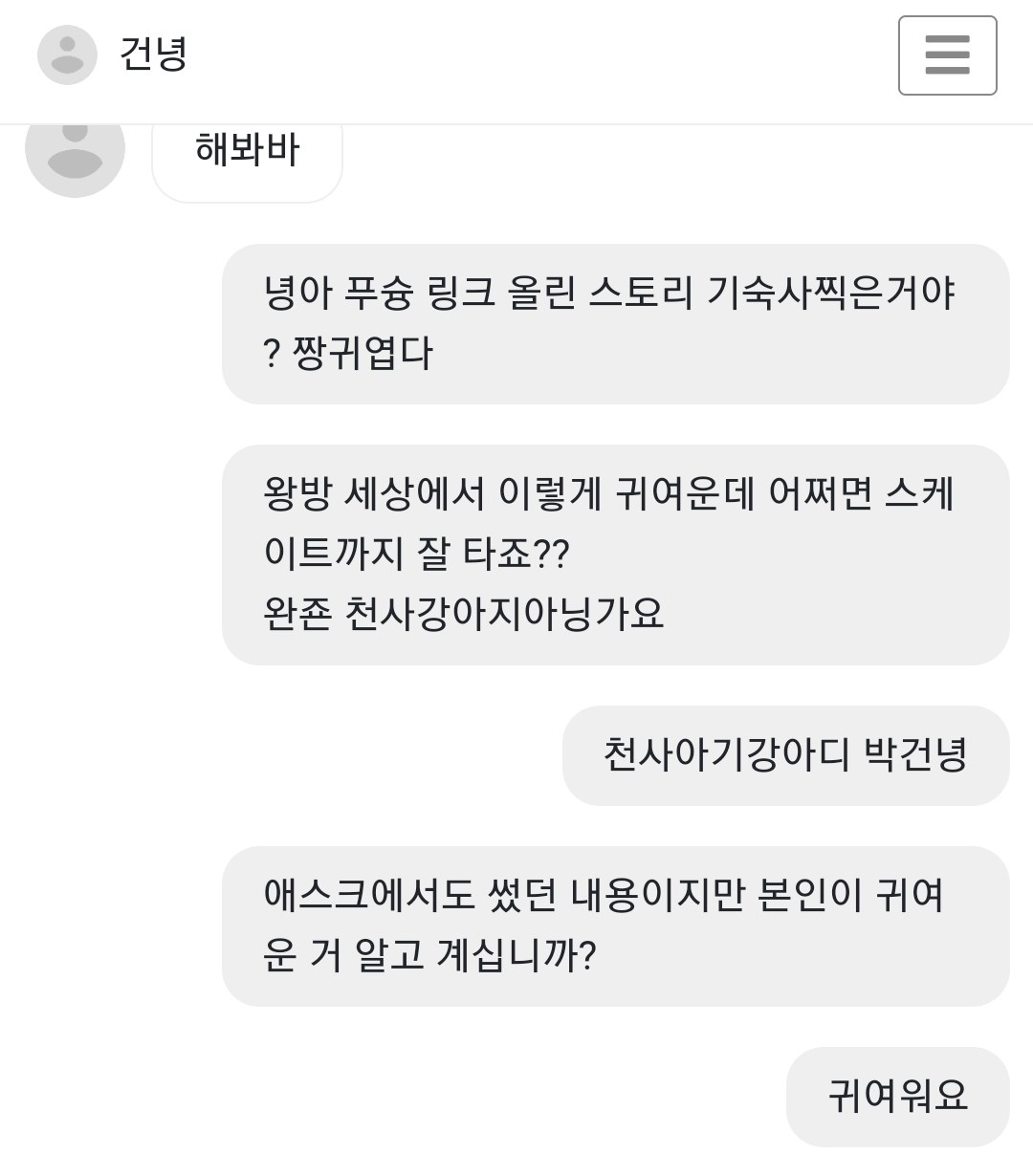Image resolution: width=1033 pixels, height=1176 pixels.
Task: Open 건녕's profile picture in the header
Action: 67,54
